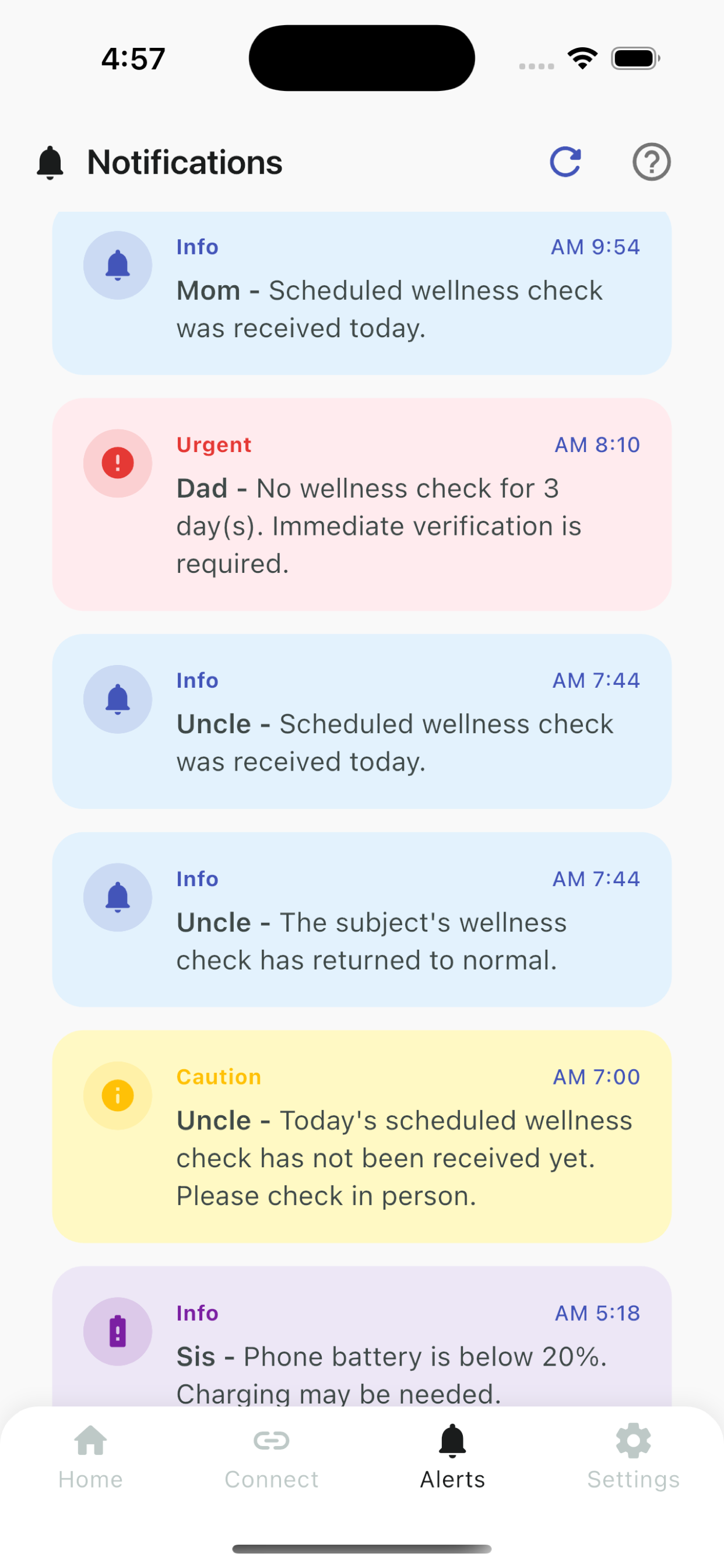Open the help question mark icon
724x1568 pixels.
651,162
